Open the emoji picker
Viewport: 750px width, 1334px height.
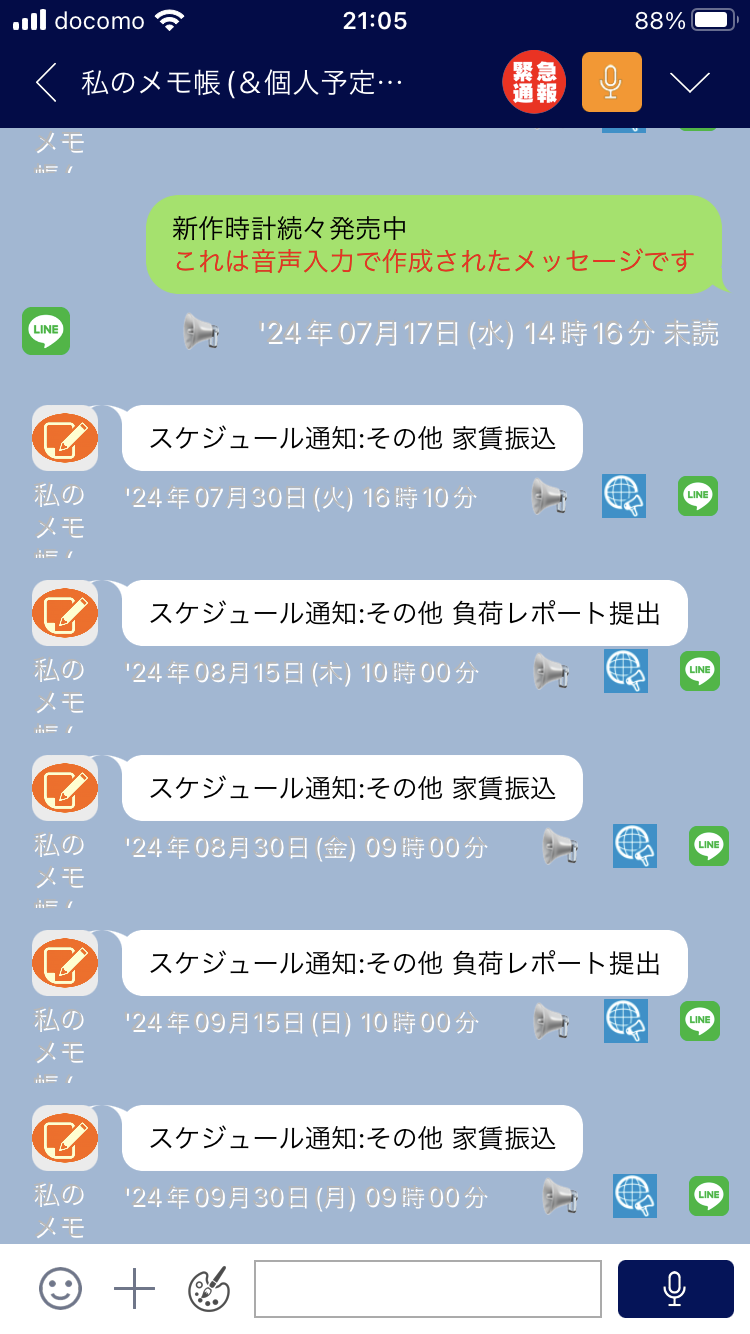pyautogui.click(x=60, y=1288)
